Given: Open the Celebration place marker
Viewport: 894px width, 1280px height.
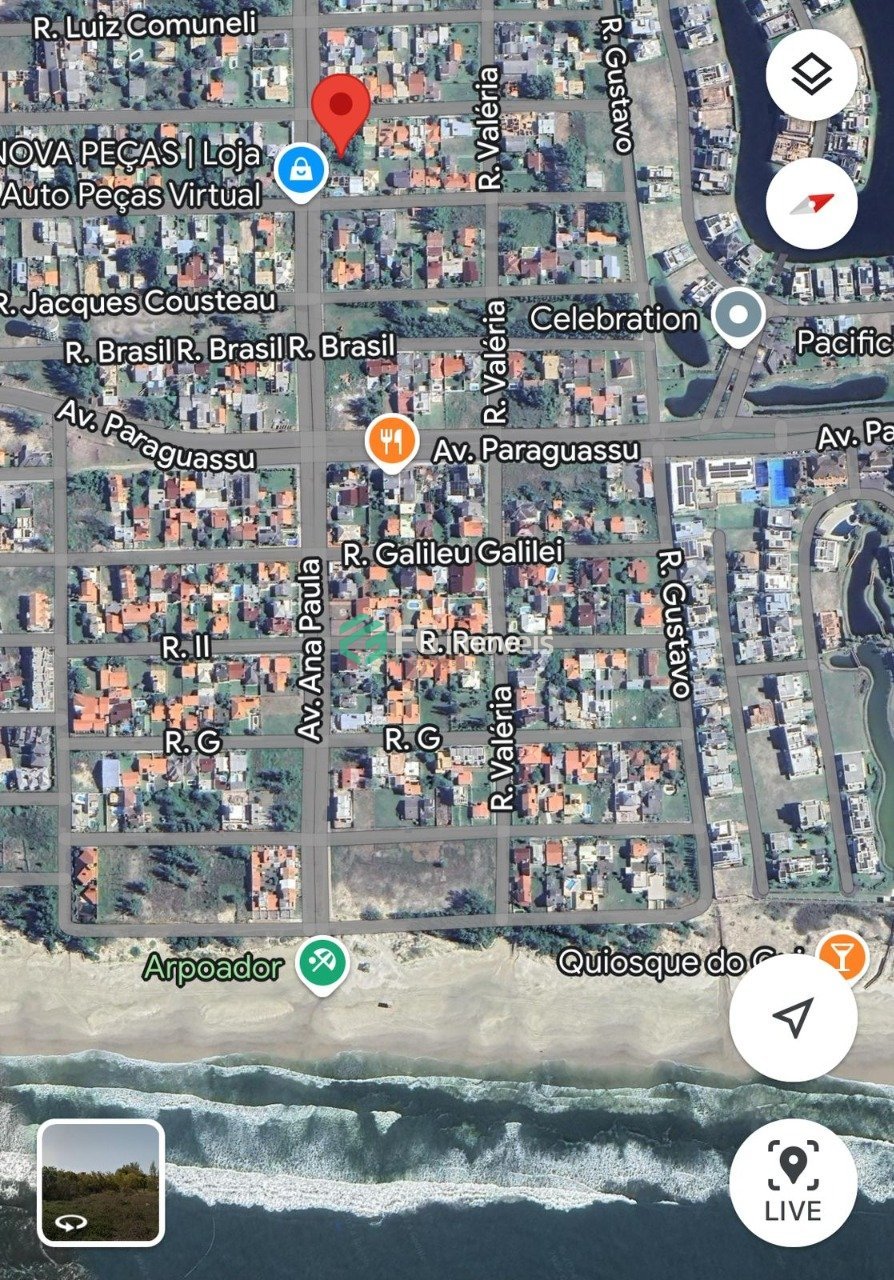Looking at the screenshot, I should (739, 316).
